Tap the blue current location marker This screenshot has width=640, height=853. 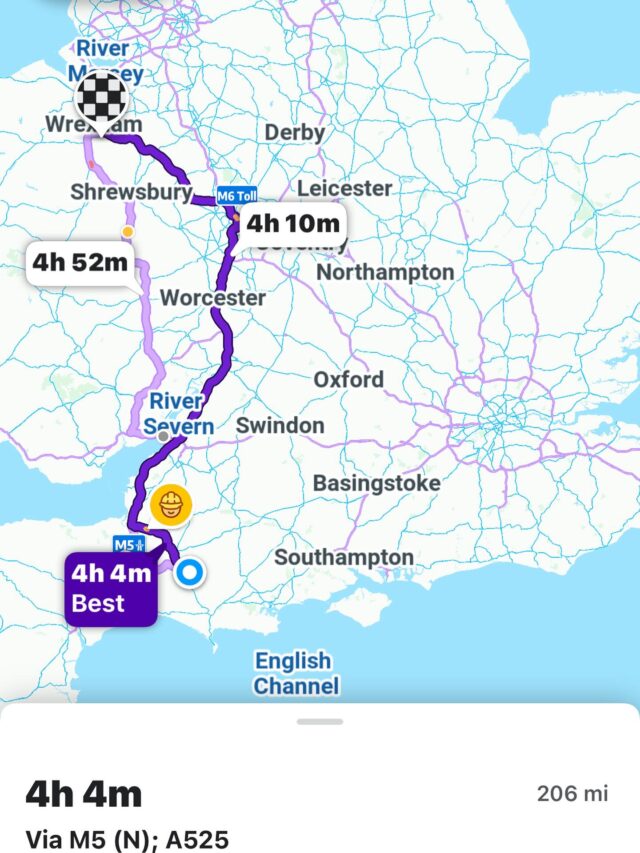(x=190, y=573)
